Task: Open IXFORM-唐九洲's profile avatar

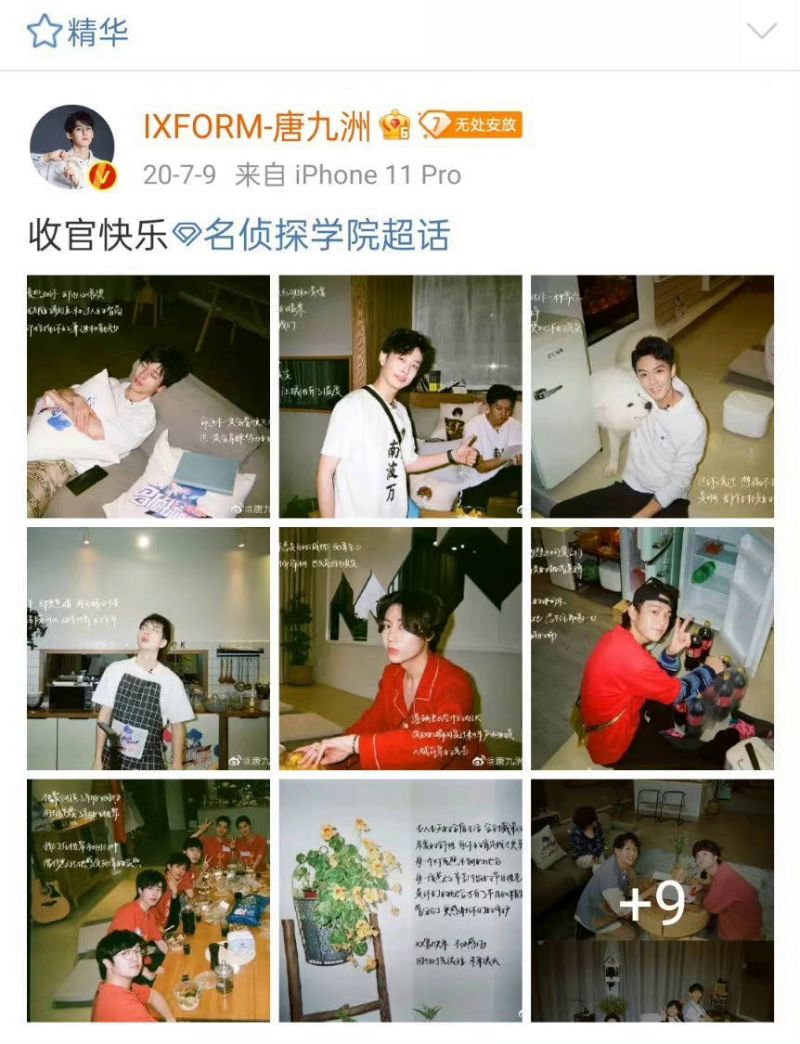Action: 72,147
